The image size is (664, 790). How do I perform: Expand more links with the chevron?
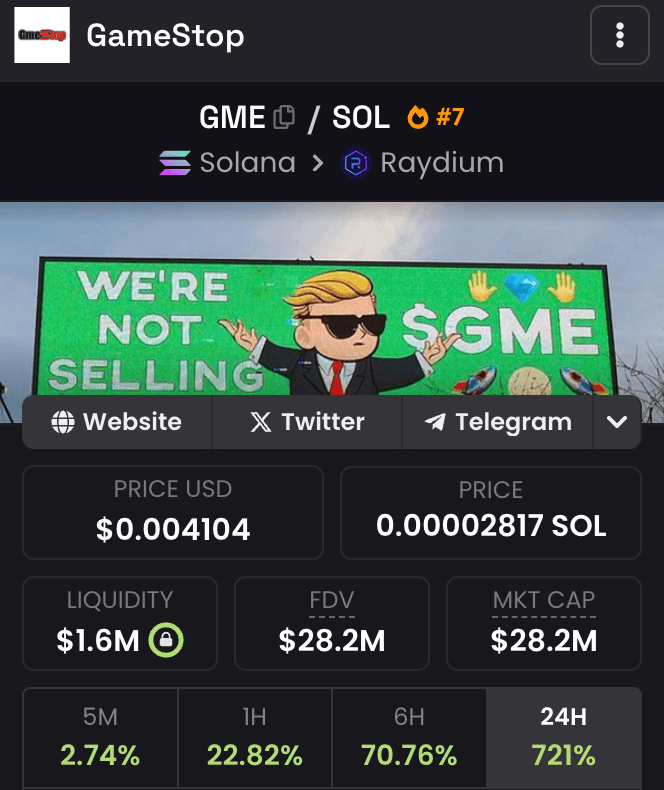617,422
